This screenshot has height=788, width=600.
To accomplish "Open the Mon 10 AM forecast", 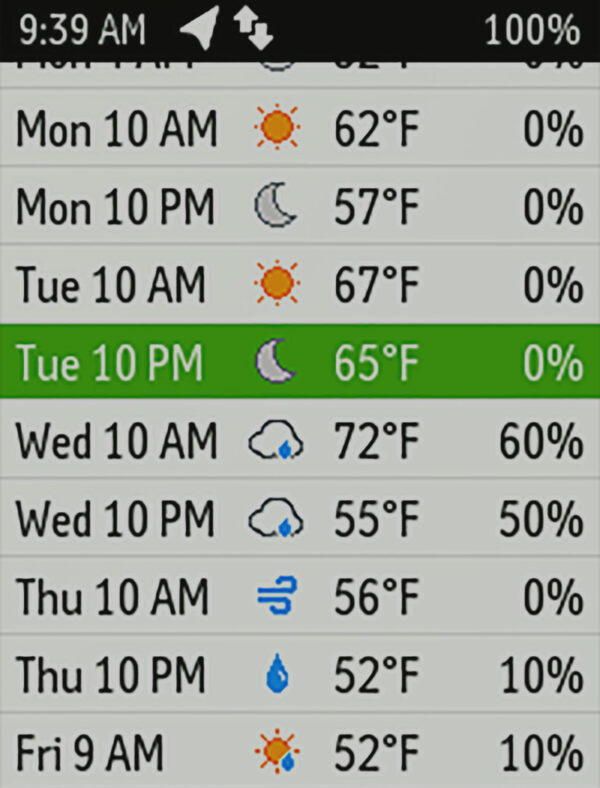I will coord(300,130).
